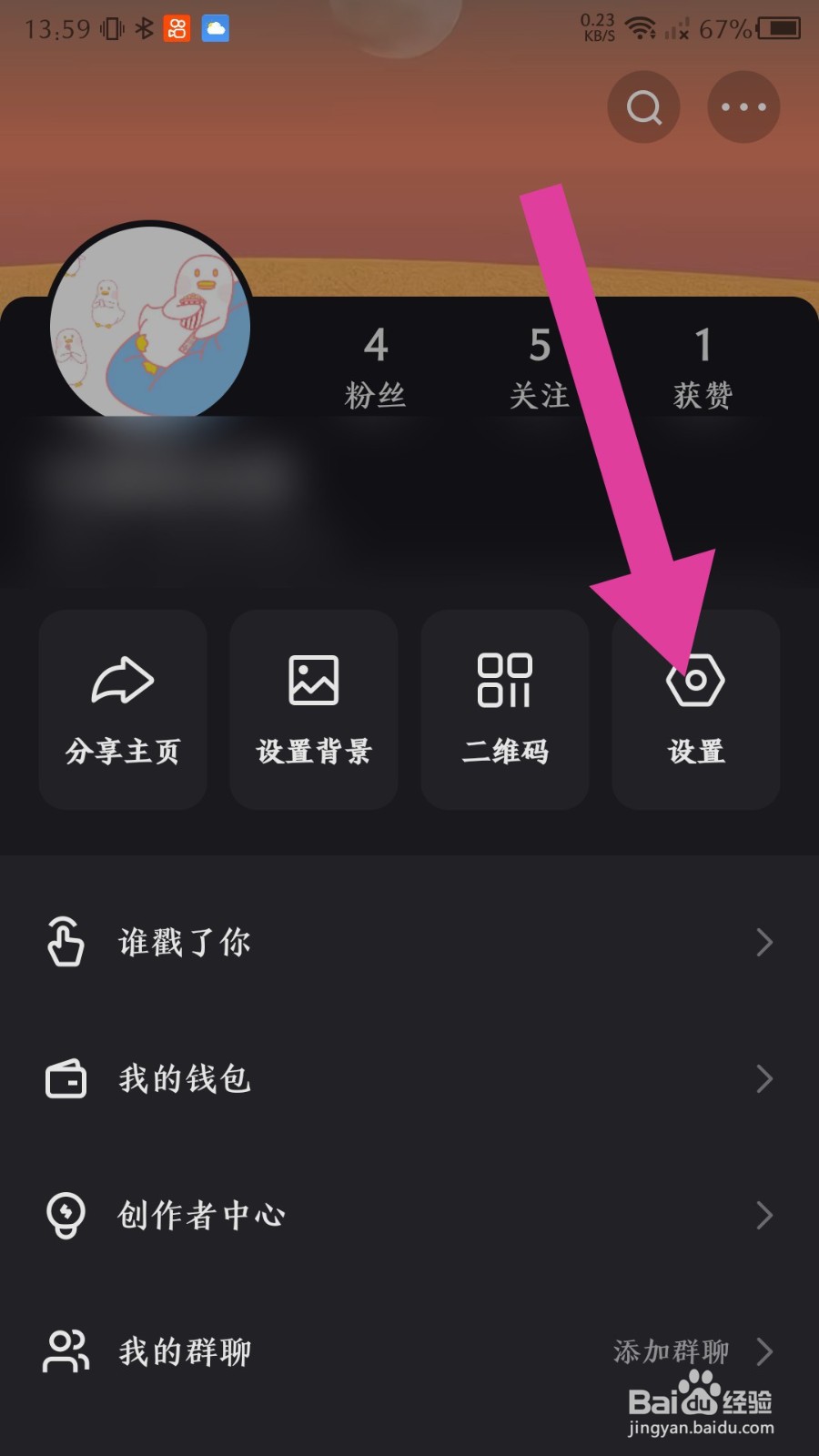The width and height of the screenshot is (819, 1456).
Task: Open 设置背景 to change background
Action: pos(313,678)
